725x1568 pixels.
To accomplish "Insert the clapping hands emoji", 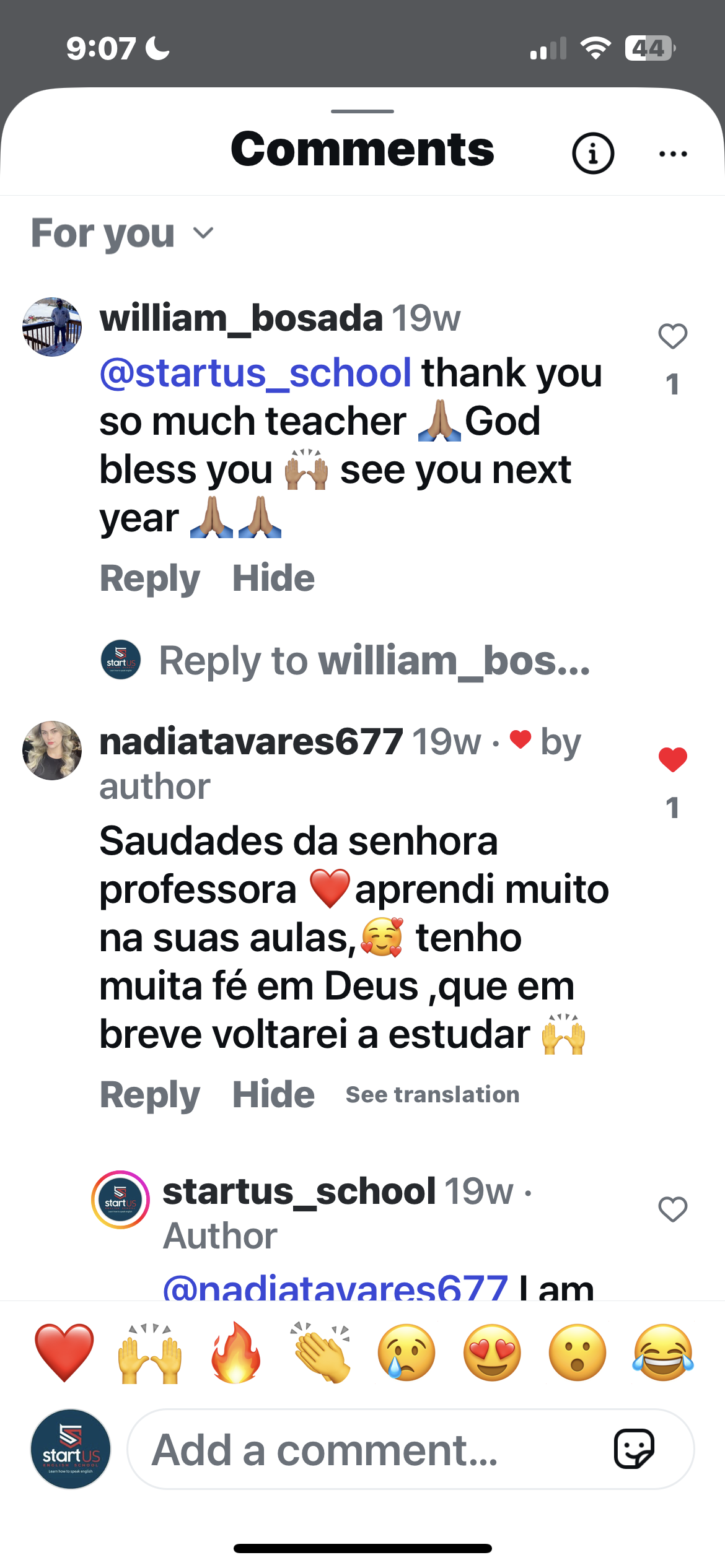I will coord(321,1352).
